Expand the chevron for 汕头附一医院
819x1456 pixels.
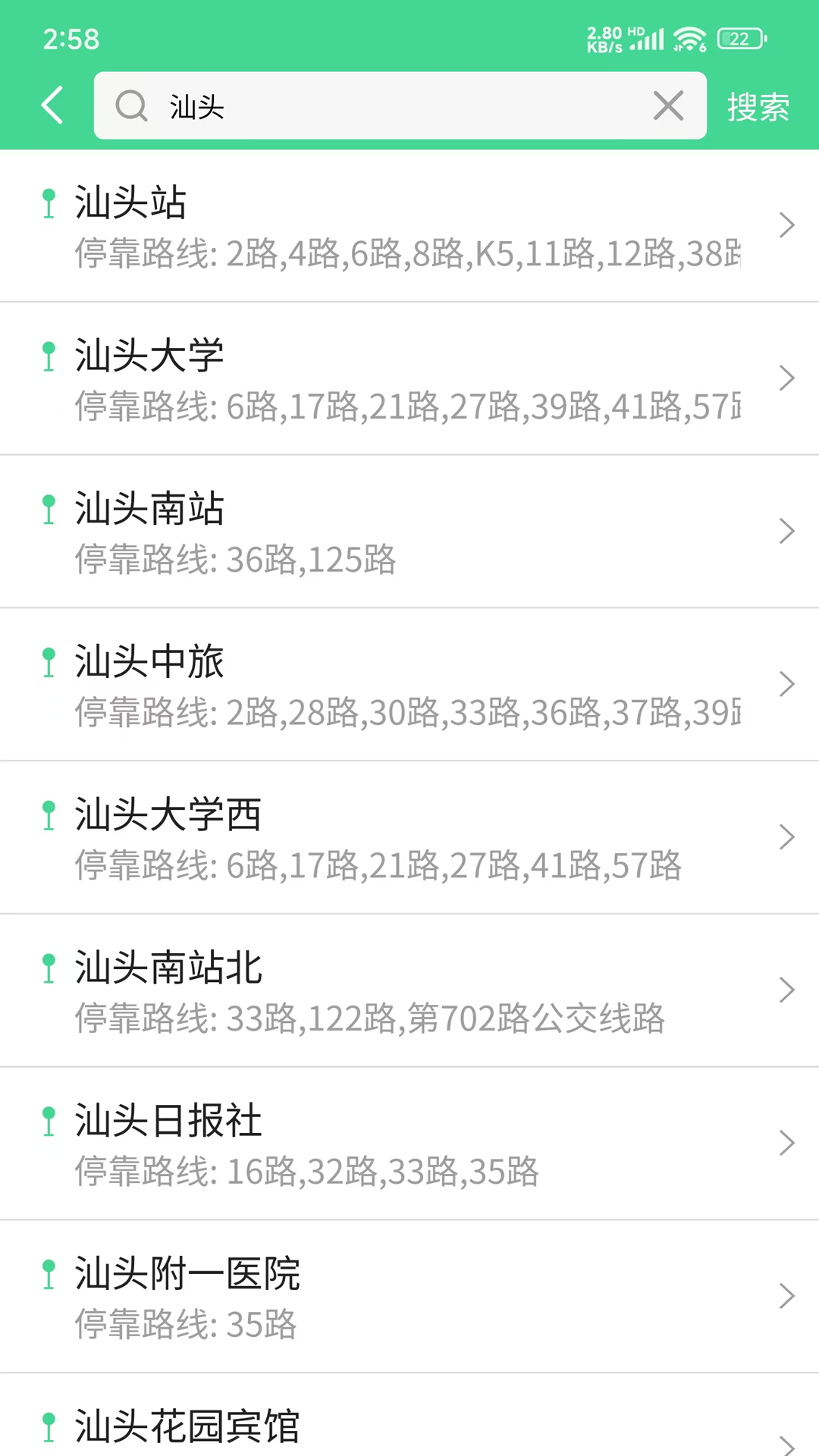[x=787, y=1296]
